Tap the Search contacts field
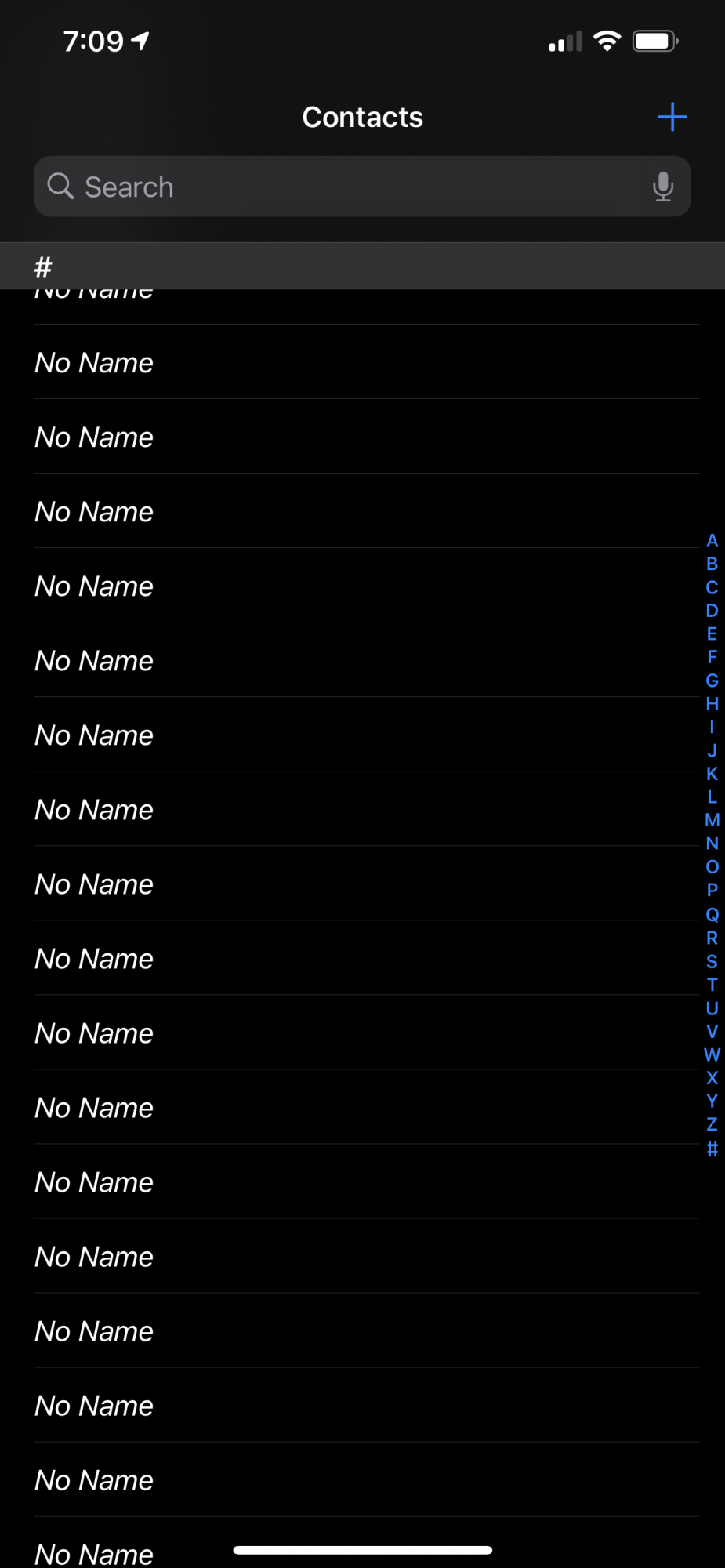725x1568 pixels. pyautogui.click(x=362, y=187)
